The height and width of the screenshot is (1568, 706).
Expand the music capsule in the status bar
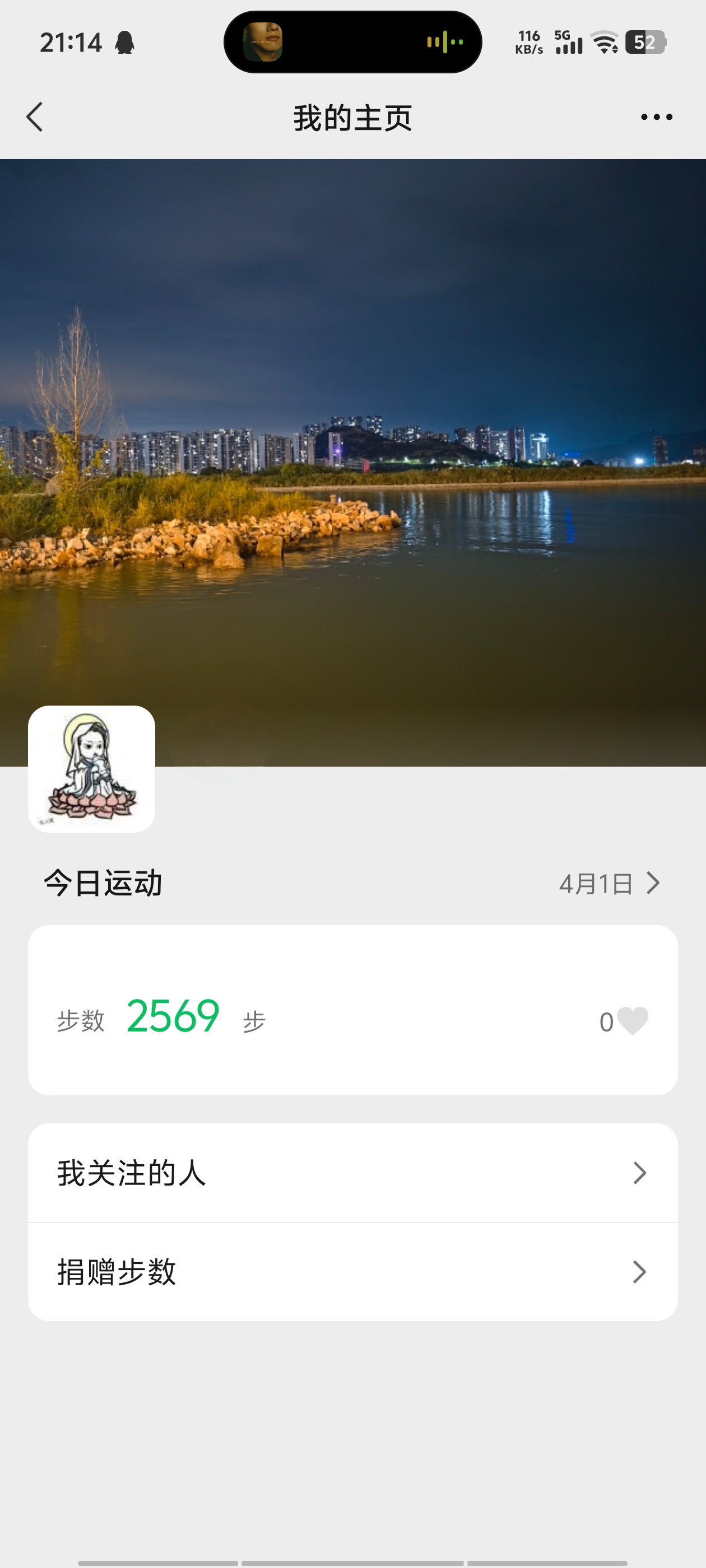(x=352, y=42)
